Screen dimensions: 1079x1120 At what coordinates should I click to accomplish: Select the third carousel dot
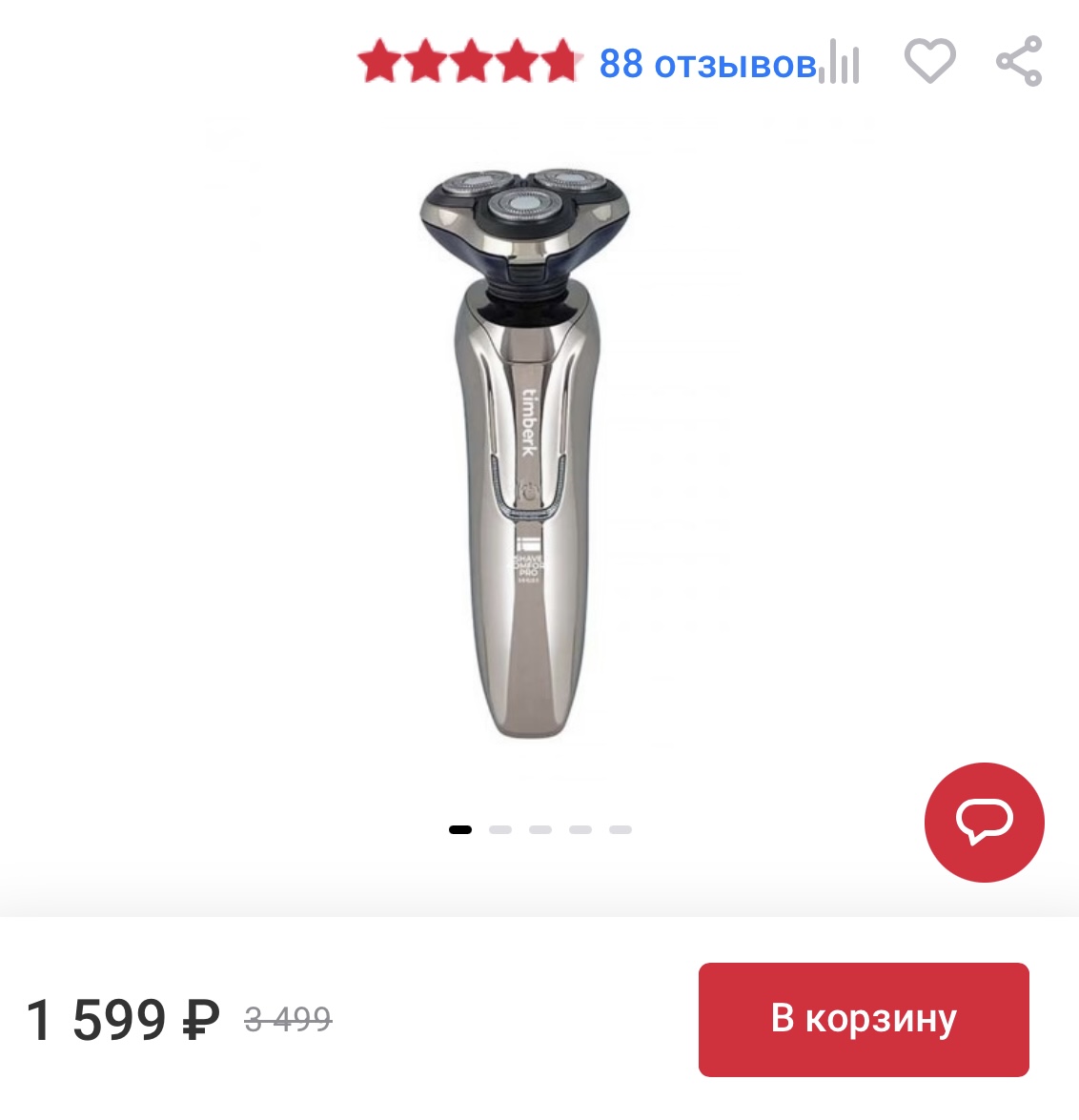[x=539, y=829]
